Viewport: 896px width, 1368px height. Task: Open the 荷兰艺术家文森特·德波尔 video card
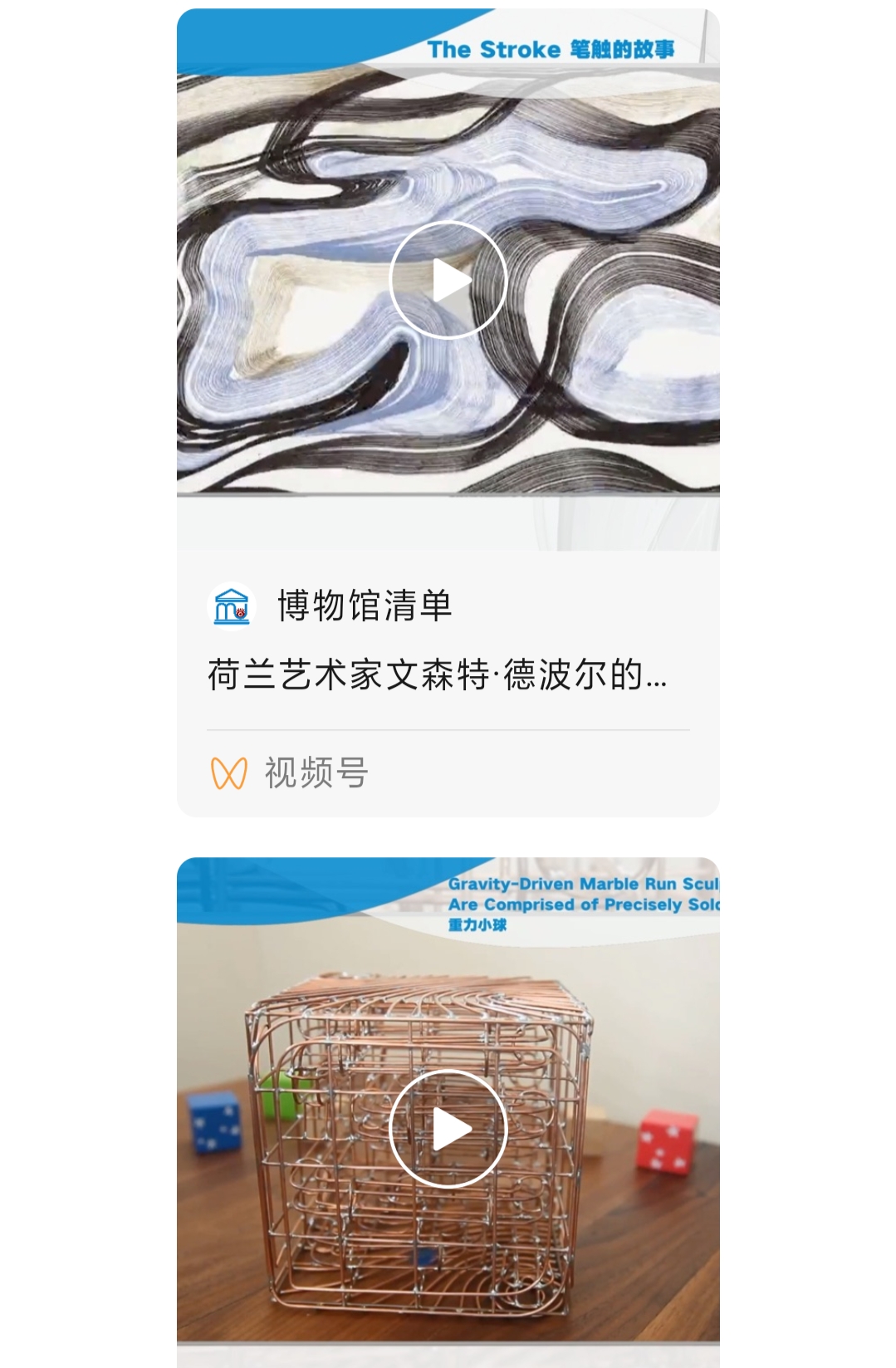point(437,675)
